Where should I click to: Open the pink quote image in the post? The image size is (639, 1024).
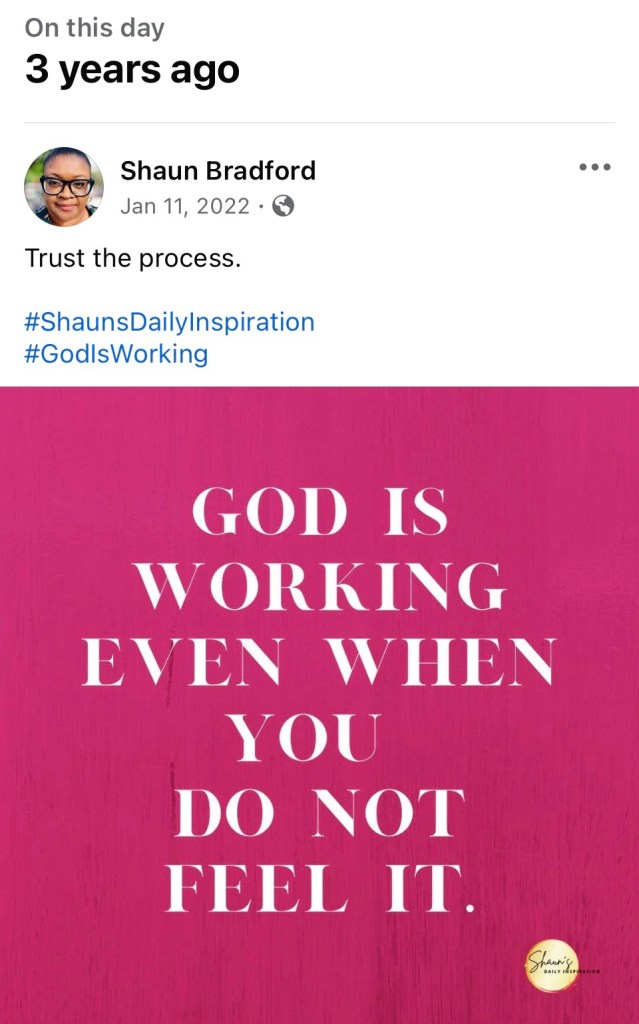click(319, 704)
